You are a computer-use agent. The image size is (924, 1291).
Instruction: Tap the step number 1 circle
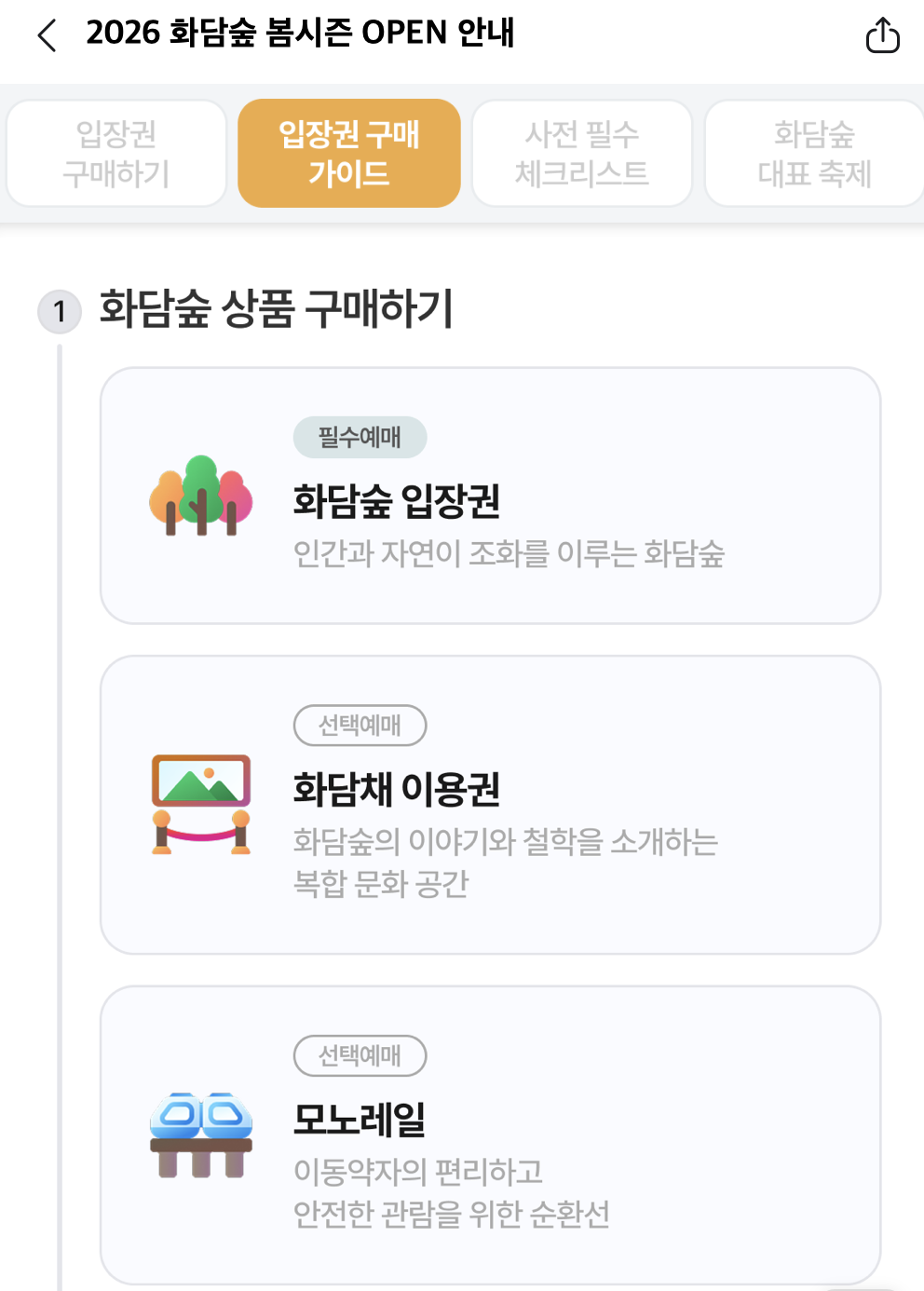point(60,311)
